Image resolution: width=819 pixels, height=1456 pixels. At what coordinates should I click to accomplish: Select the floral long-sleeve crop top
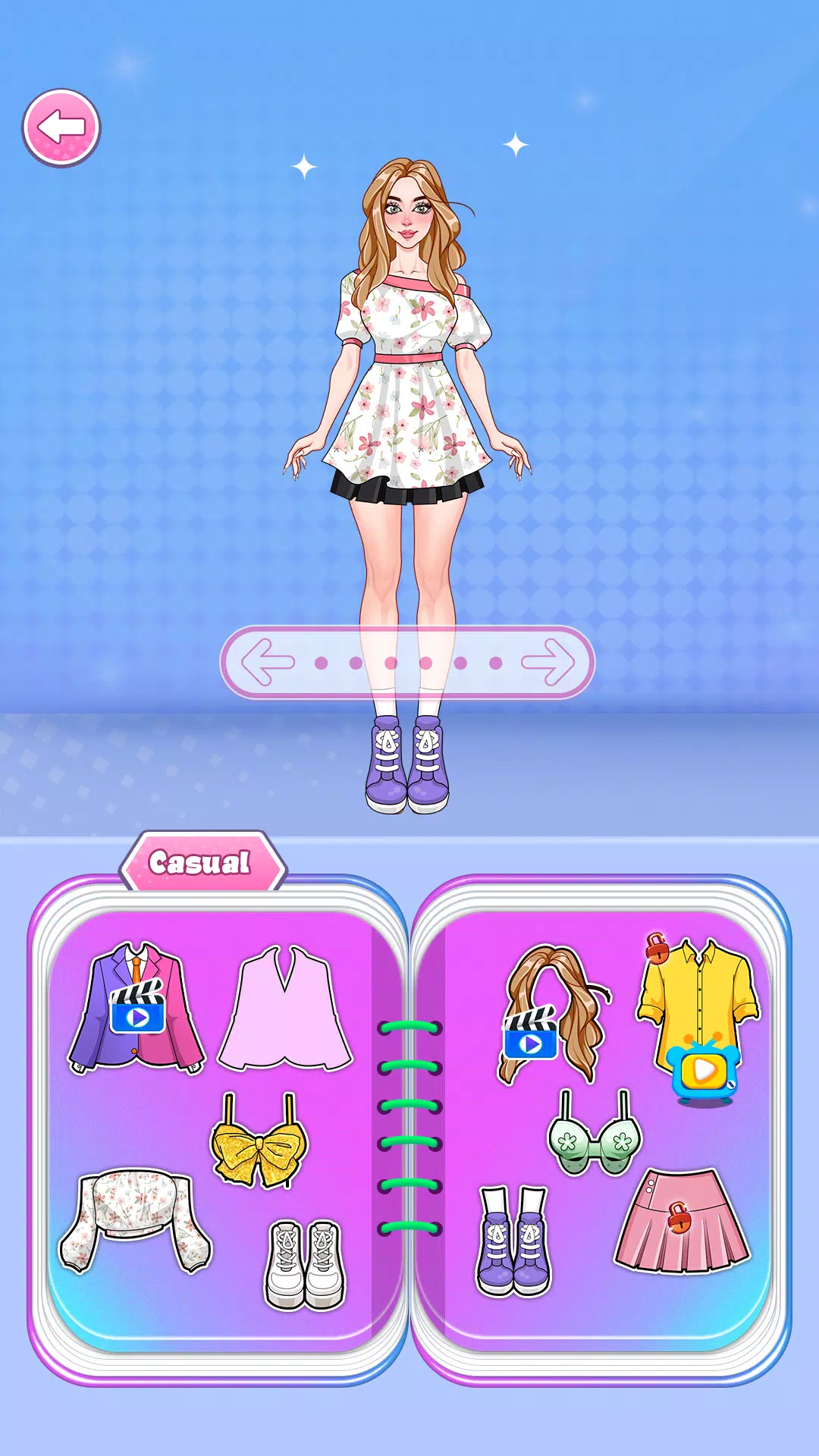pos(135,1219)
